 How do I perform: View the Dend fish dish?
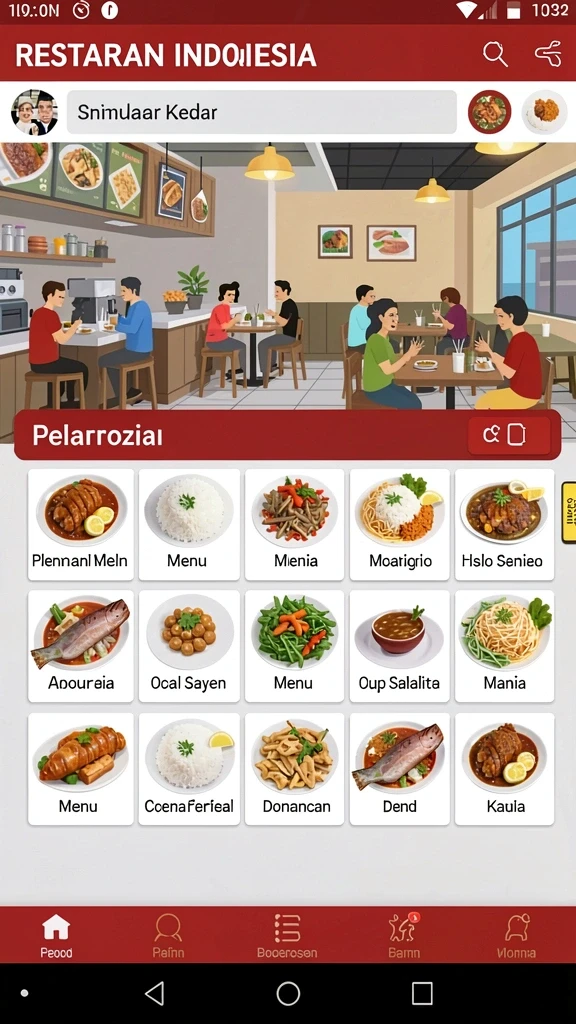pos(400,769)
